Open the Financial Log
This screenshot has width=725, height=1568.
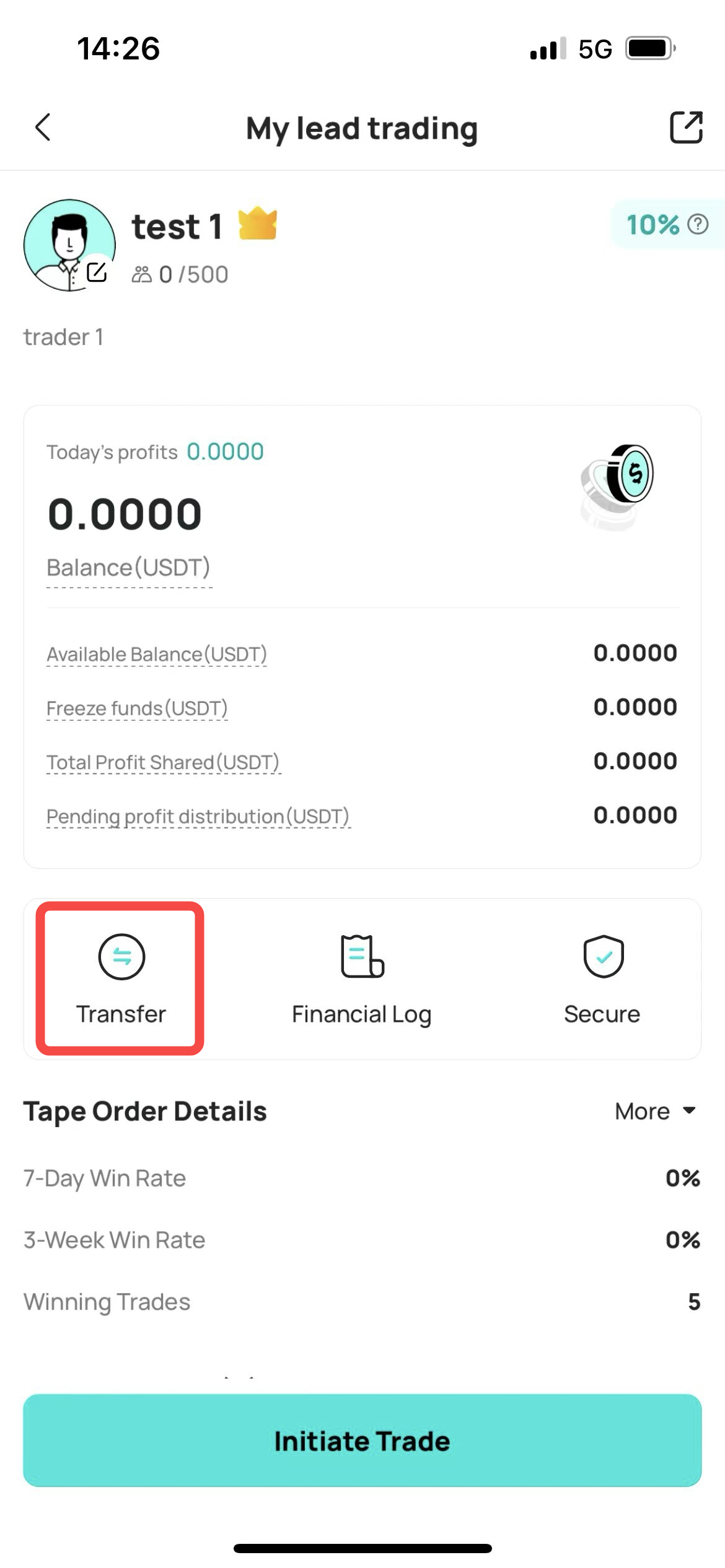click(362, 978)
